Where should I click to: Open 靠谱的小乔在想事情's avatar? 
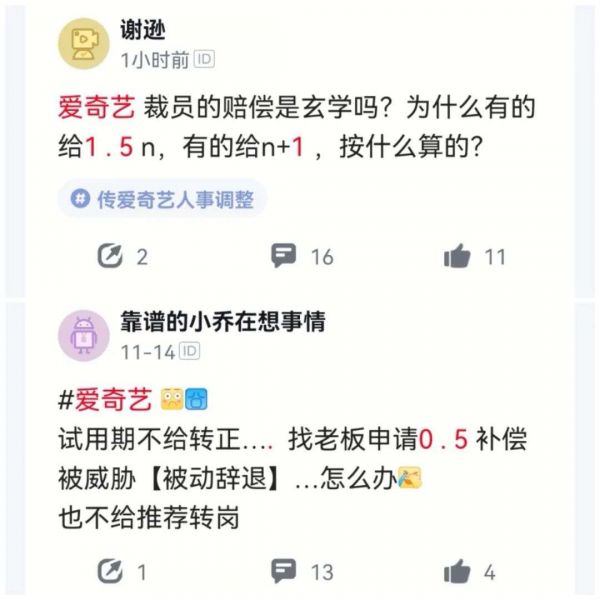83,335
